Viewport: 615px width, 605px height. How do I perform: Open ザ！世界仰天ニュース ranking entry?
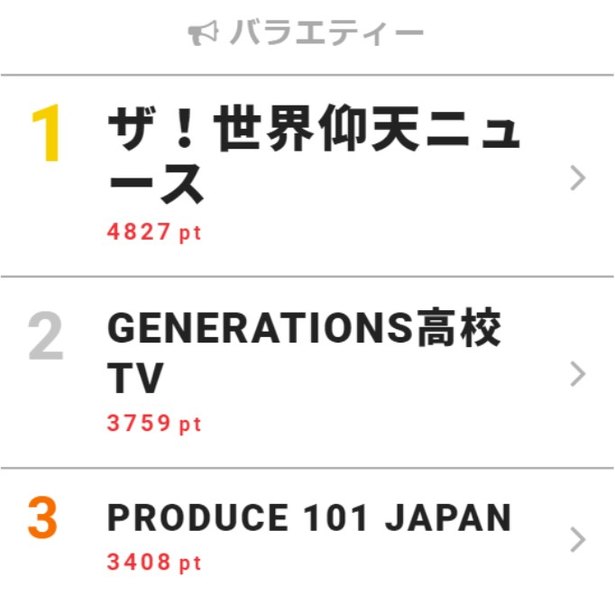(313, 160)
